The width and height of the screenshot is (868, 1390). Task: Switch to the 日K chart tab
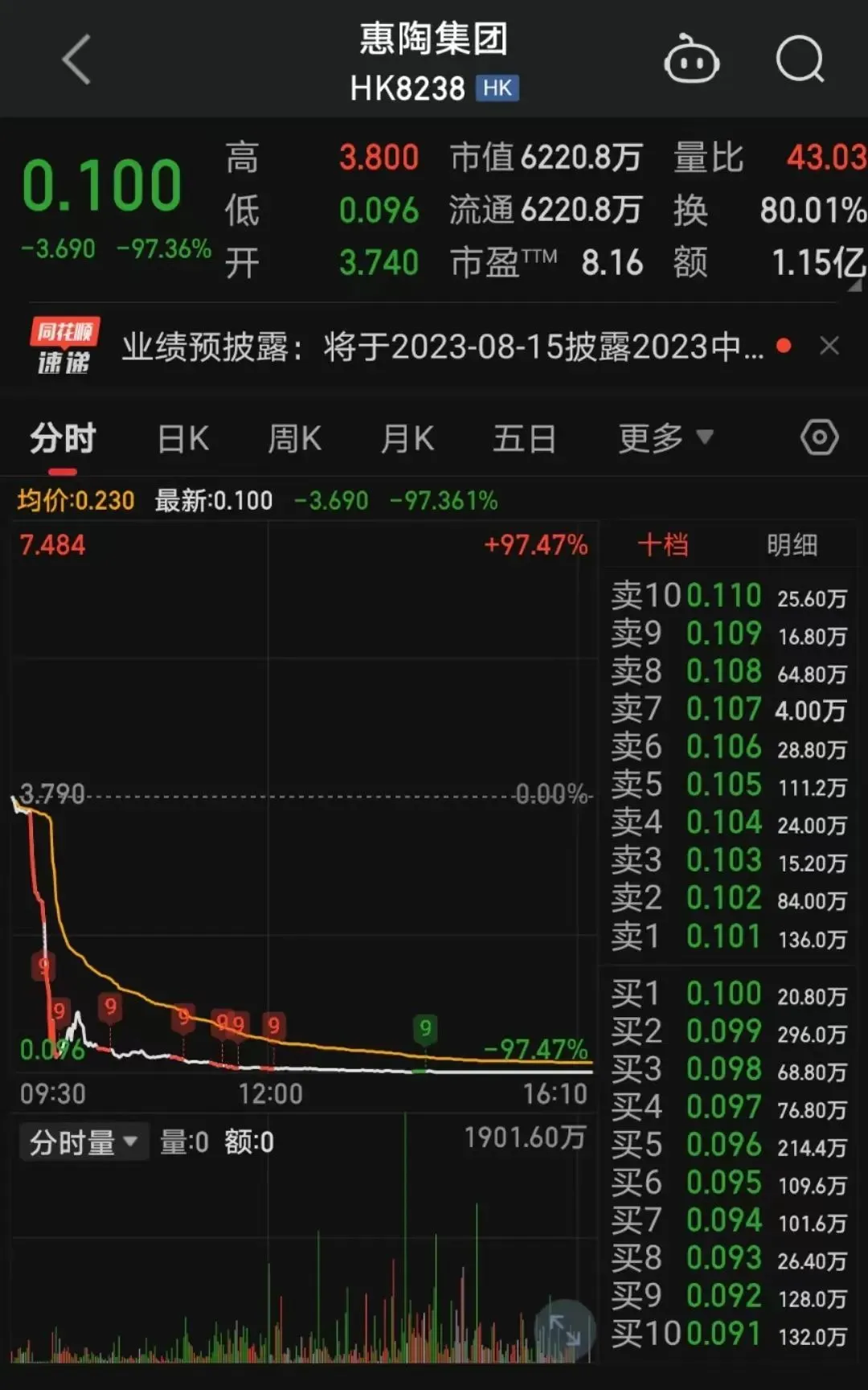[183, 439]
